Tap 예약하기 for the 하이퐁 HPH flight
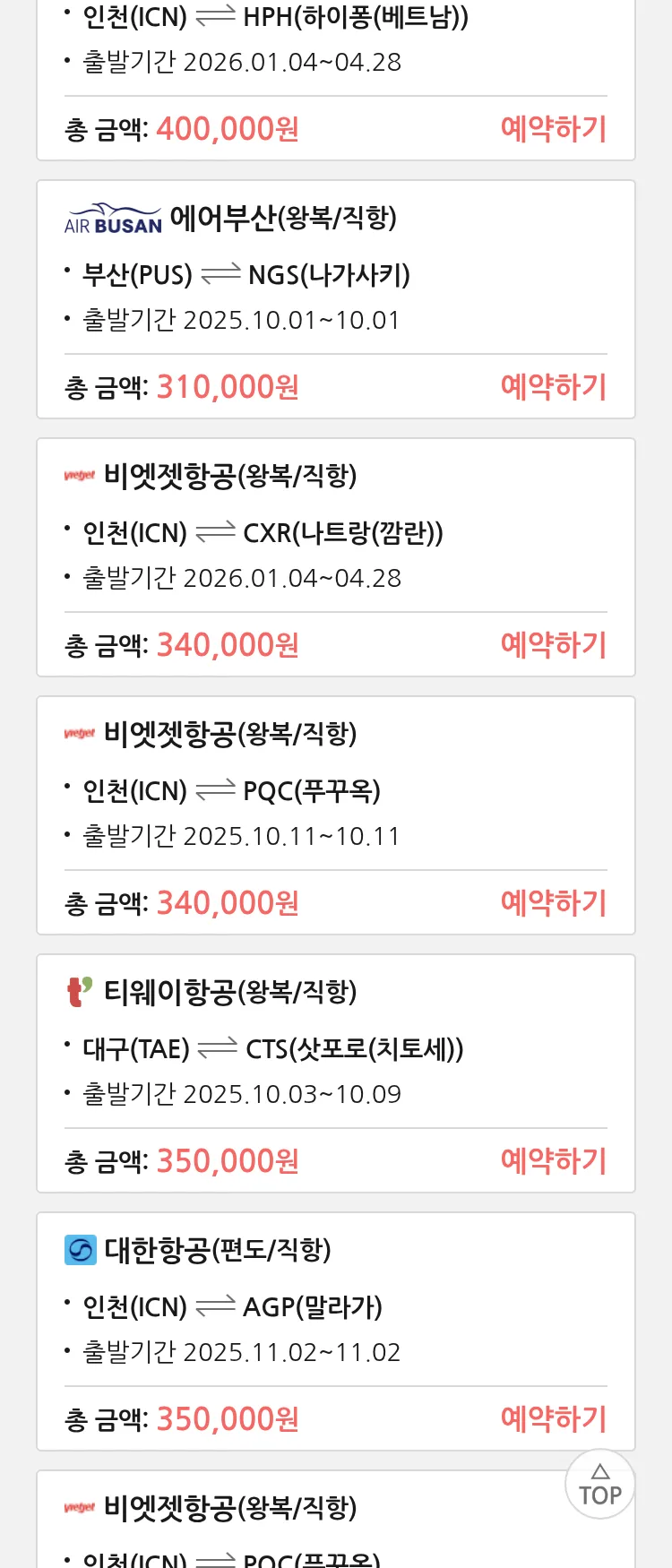 [x=553, y=129]
